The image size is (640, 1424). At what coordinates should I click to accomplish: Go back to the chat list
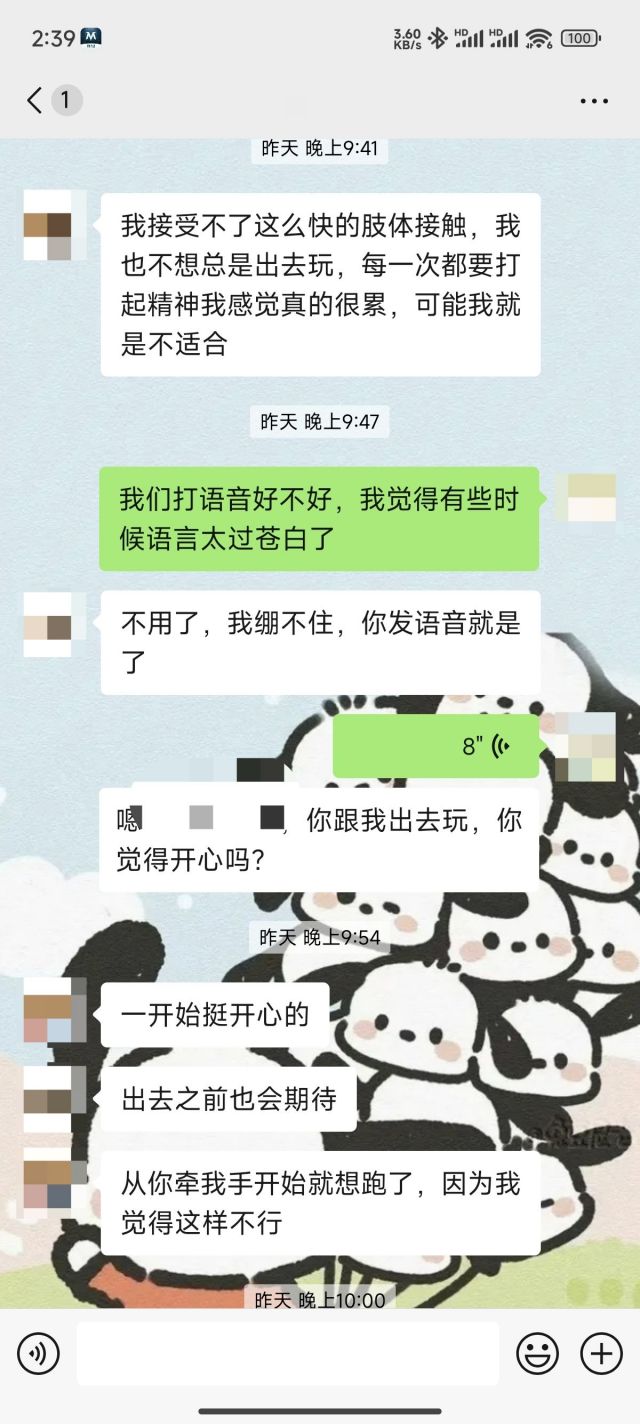[35, 100]
